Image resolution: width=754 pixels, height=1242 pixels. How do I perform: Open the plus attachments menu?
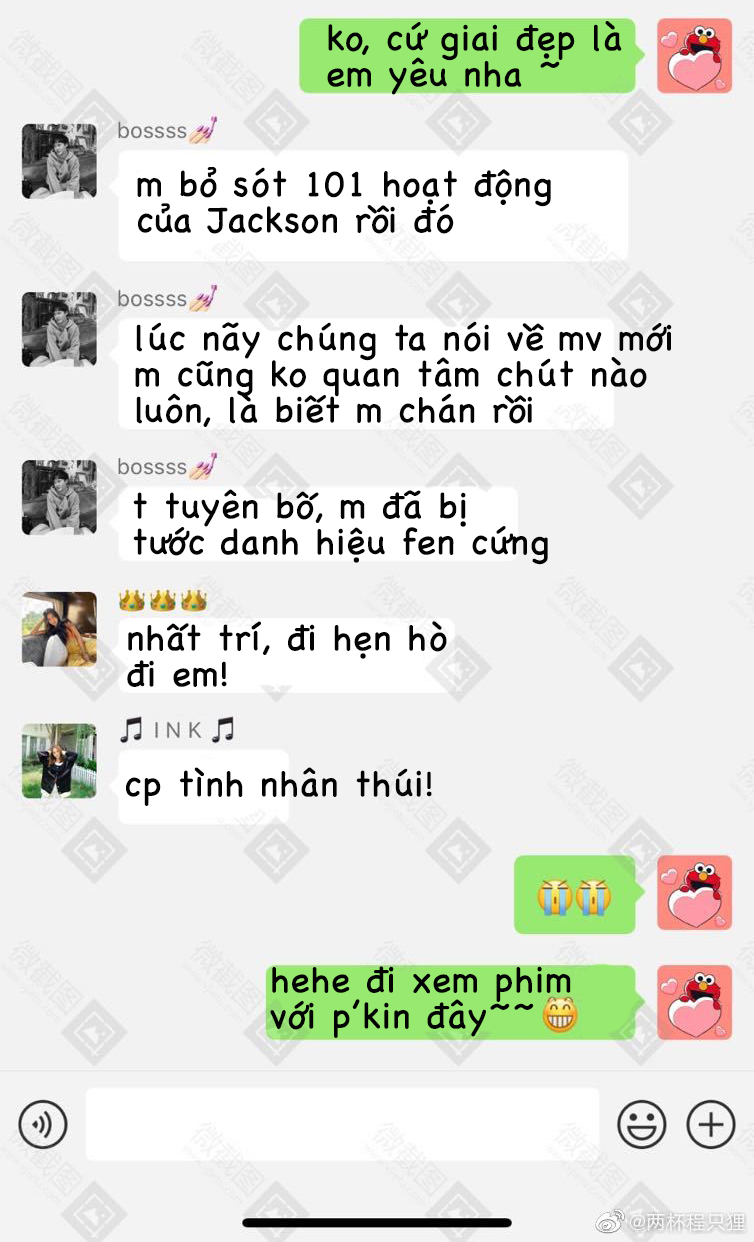(x=710, y=1125)
